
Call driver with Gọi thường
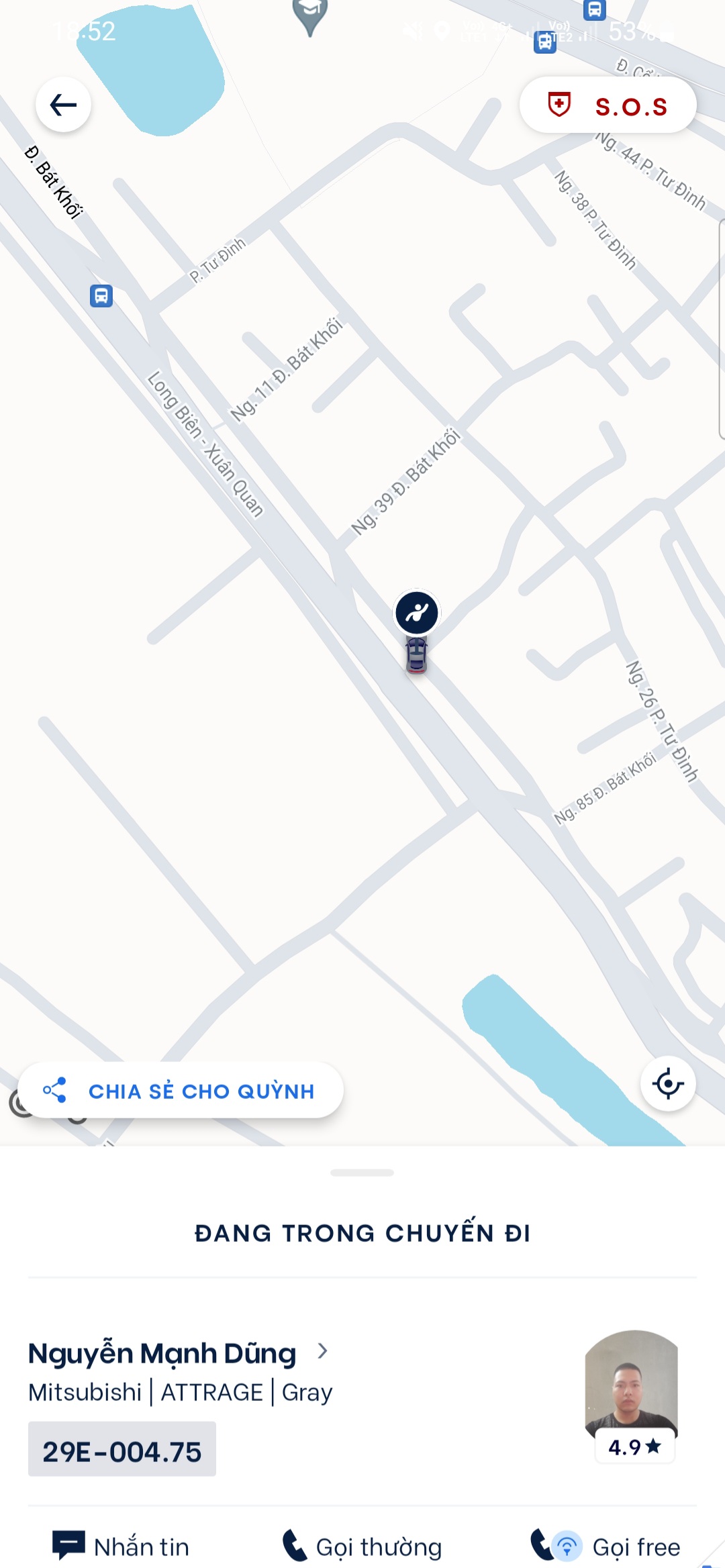pos(362,1547)
